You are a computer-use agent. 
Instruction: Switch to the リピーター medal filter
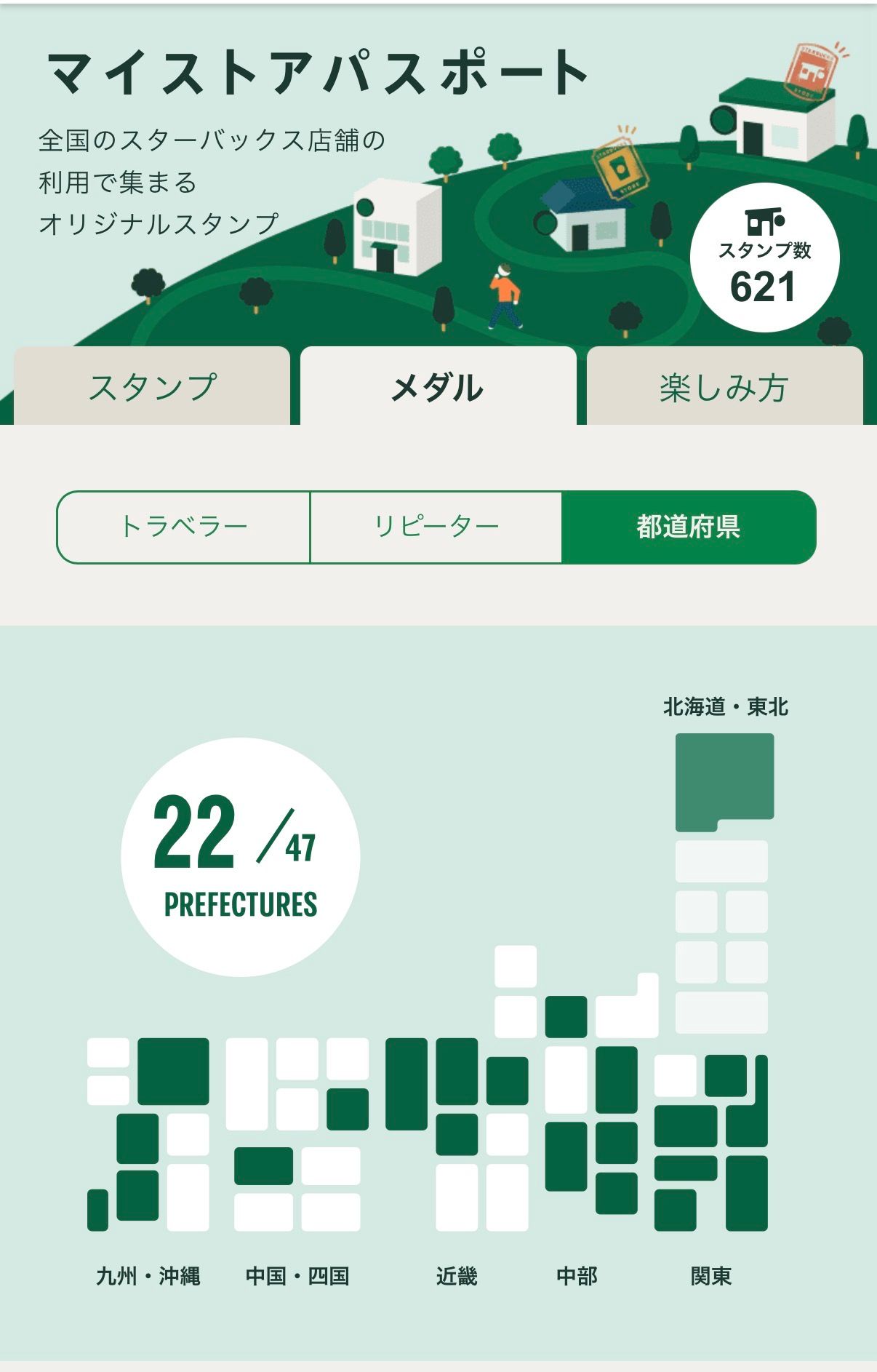tap(437, 526)
